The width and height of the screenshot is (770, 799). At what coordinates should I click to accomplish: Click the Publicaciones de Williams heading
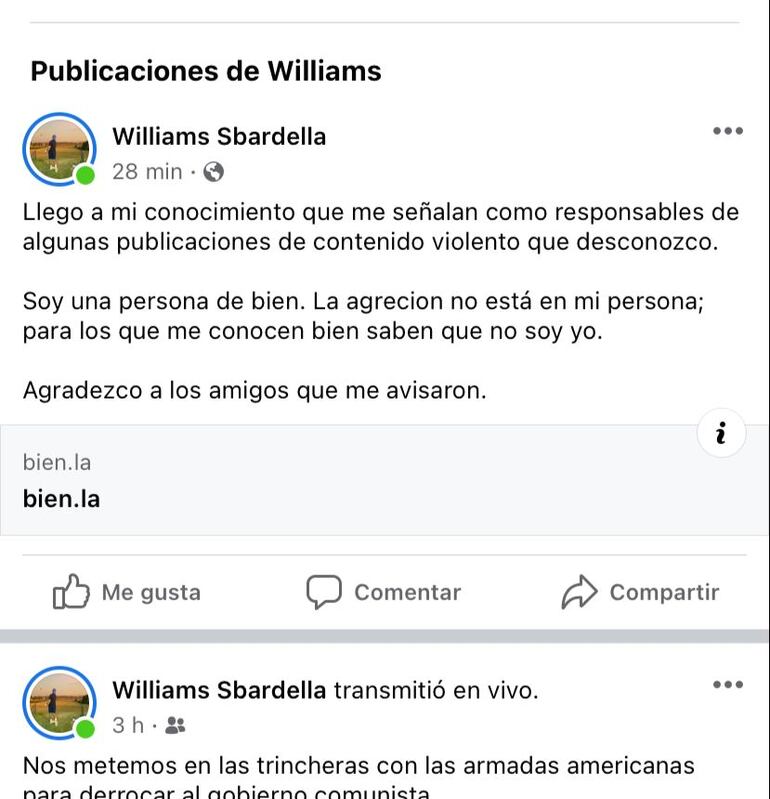click(206, 71)
